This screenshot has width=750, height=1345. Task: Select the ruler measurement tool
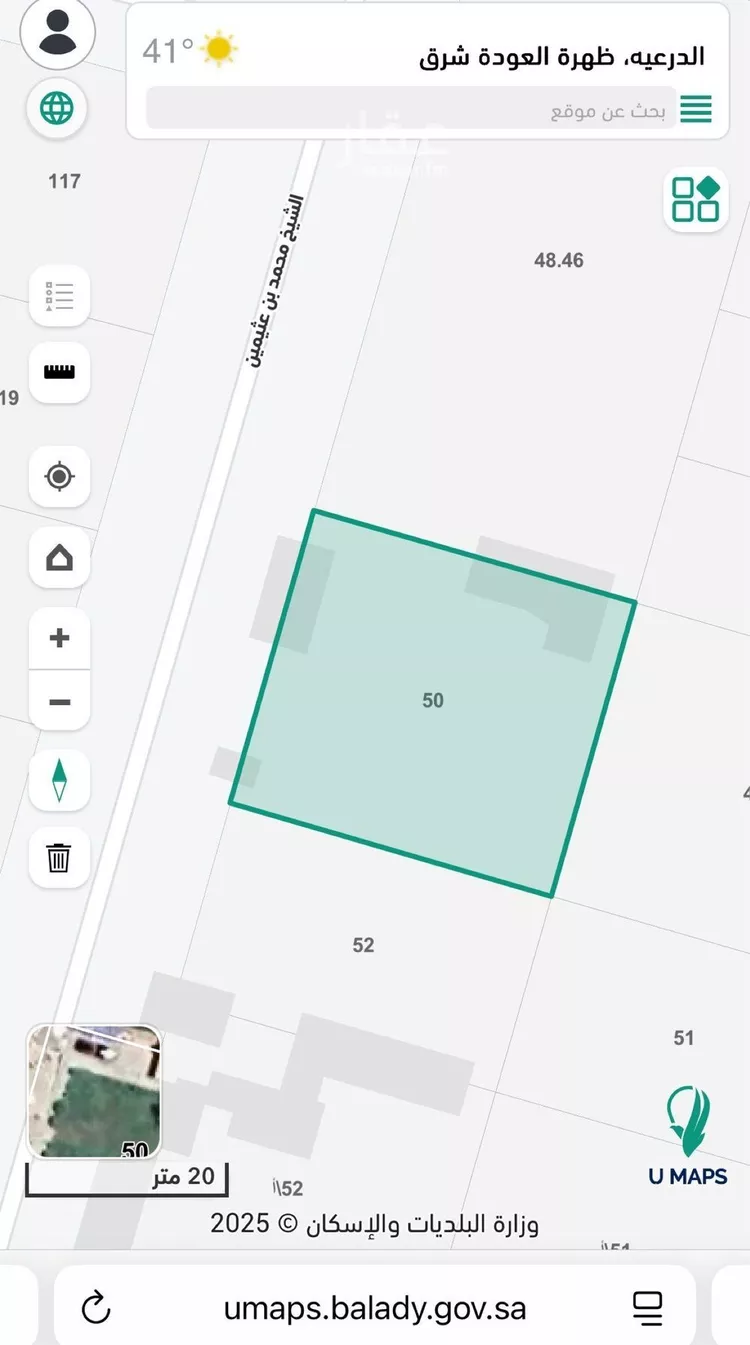59,372
